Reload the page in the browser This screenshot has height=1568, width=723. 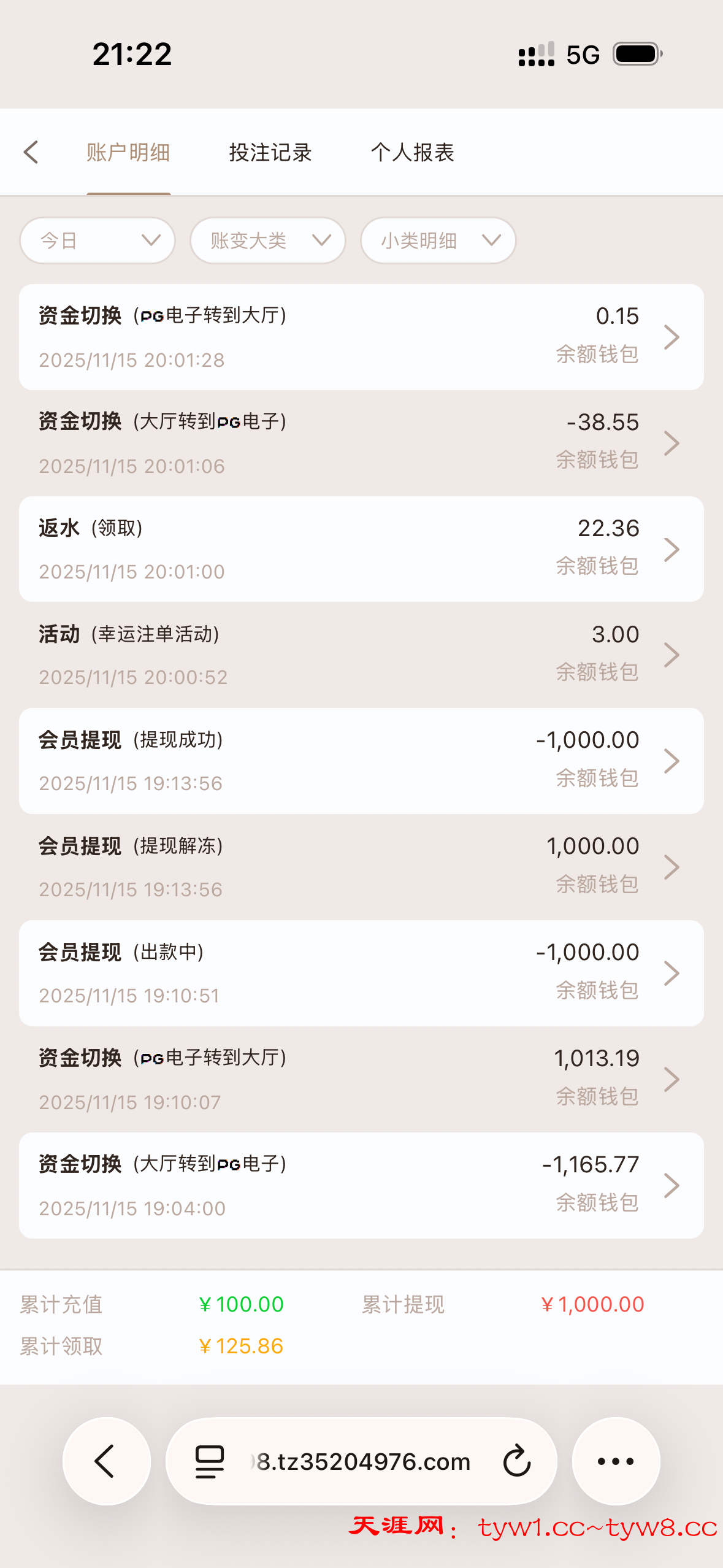pyautogui.click(x=517, y=1461)
